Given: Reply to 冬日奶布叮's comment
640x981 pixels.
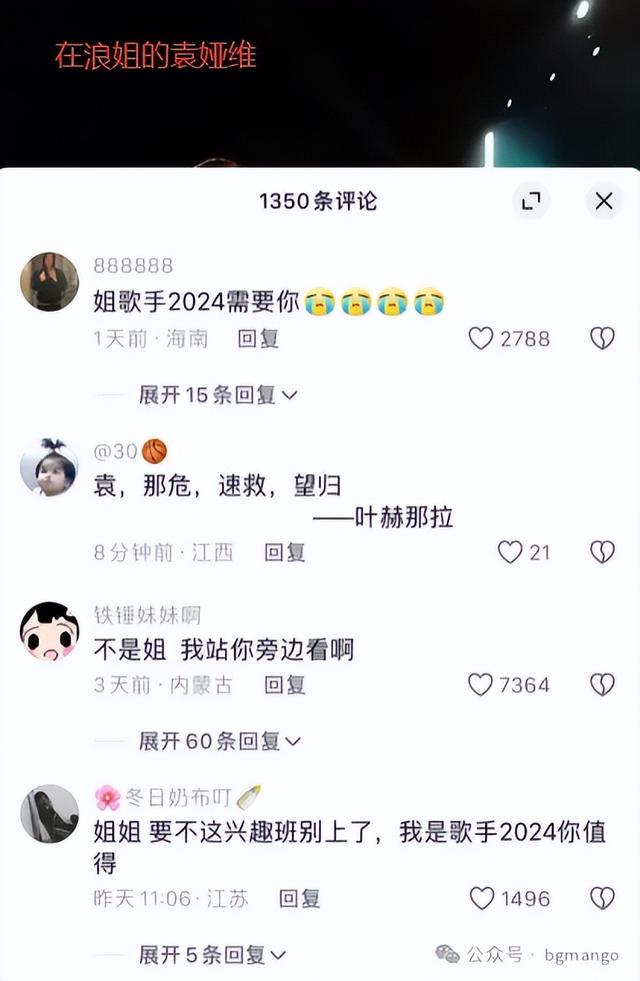Looking at the screenshot, I should [x=298, y=899].
